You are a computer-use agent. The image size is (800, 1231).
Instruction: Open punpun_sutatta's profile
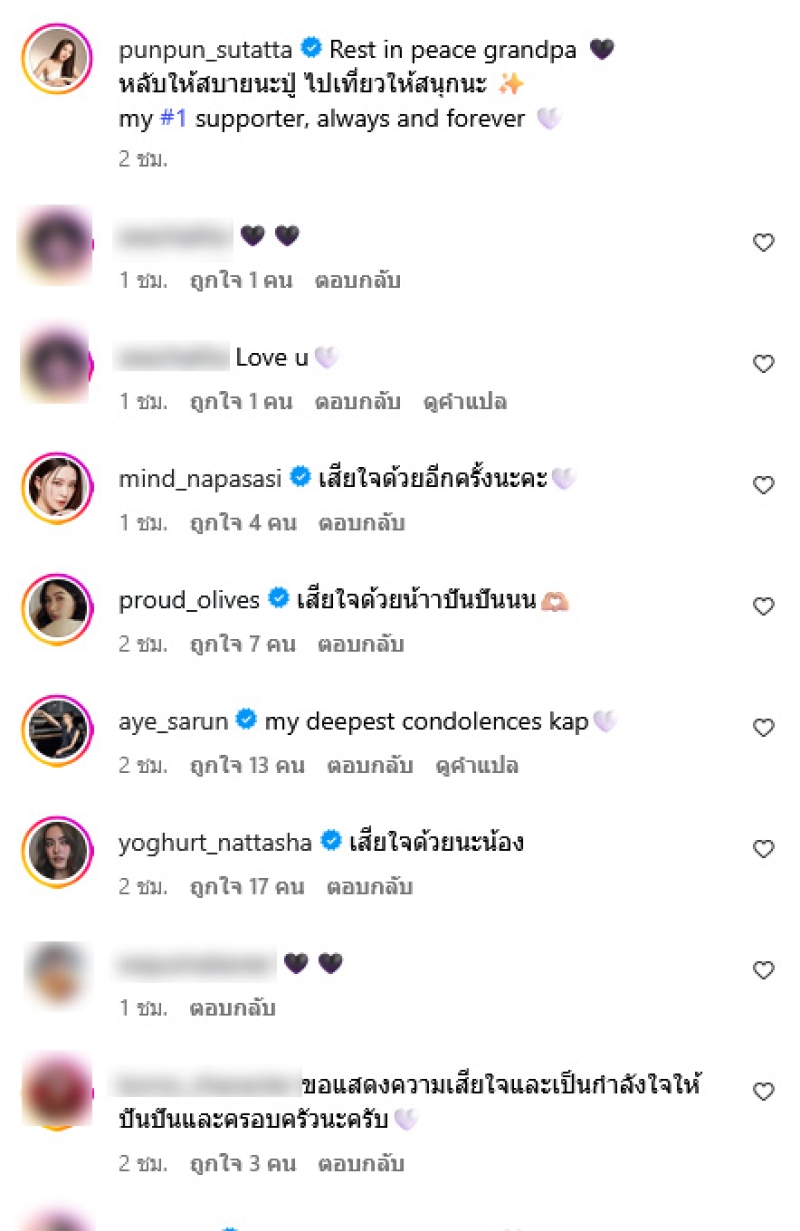[x=205, y=49]
